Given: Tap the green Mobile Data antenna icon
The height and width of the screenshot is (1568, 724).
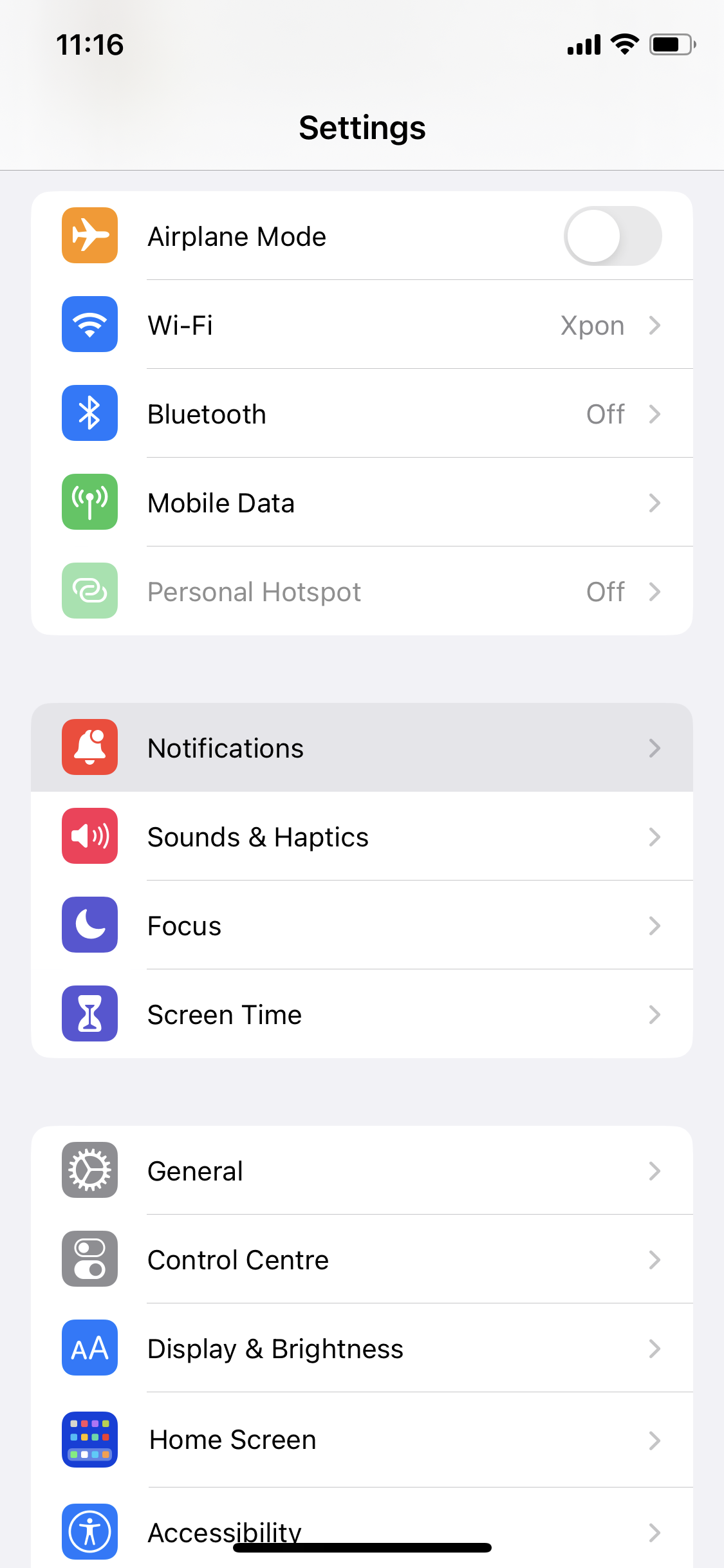Looking at the screenshot, I should 89,503.
